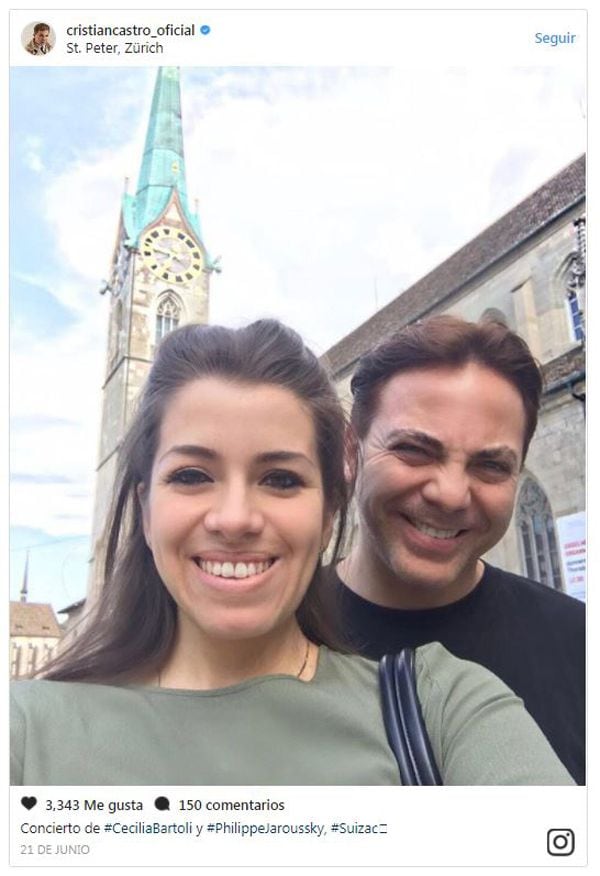600x876 pixels.
Task: Open the 150 comentarios comments
Action: (230, 804)
